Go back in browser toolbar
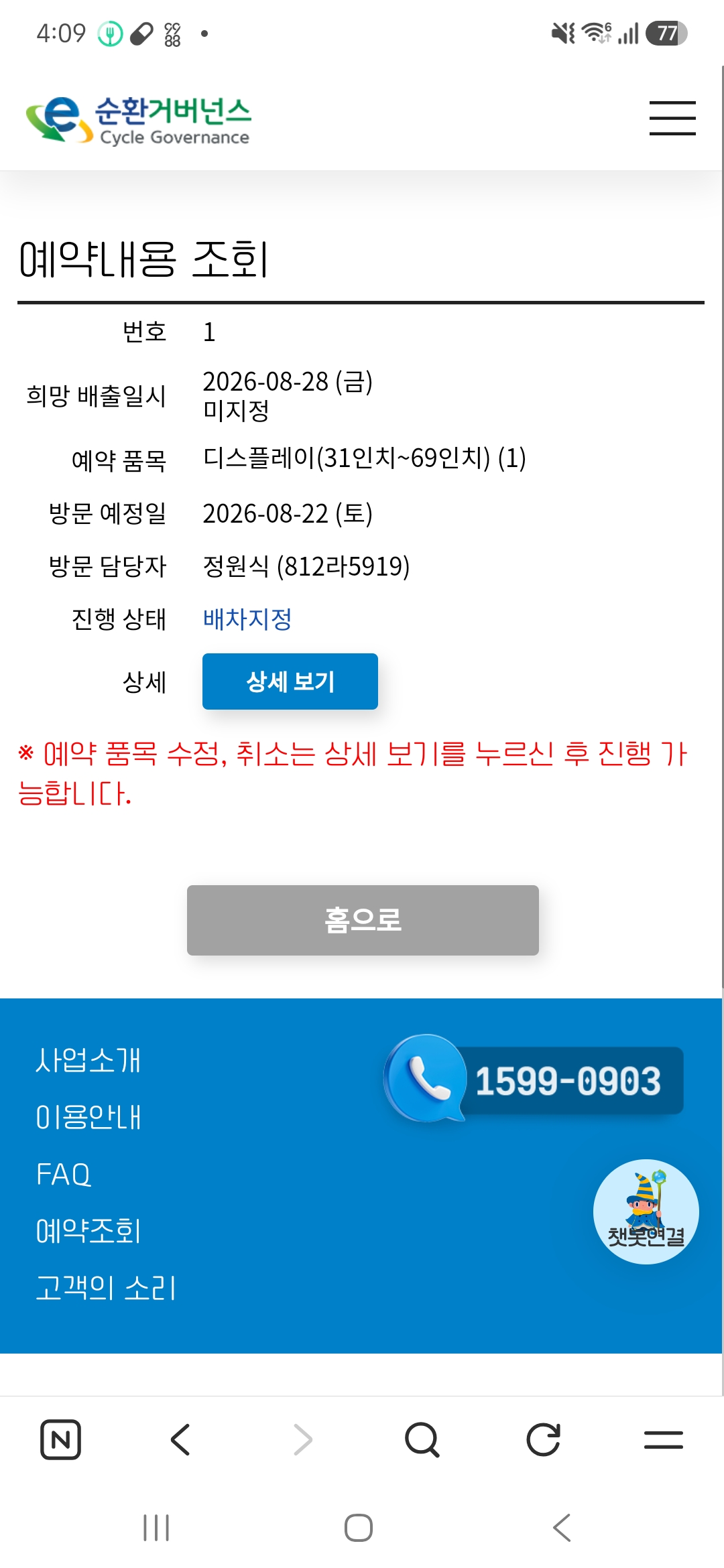The width and height of the screenshot is (724, 1568). pos(181,1439)
